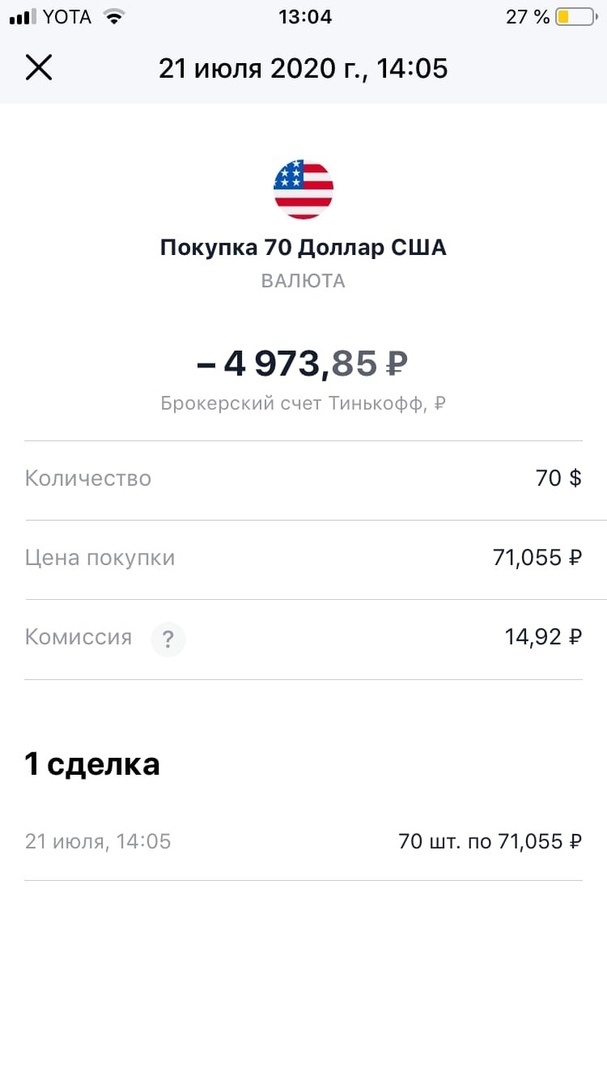Close the transaction details screen
607x1080 pixels.
coord(39,68)
